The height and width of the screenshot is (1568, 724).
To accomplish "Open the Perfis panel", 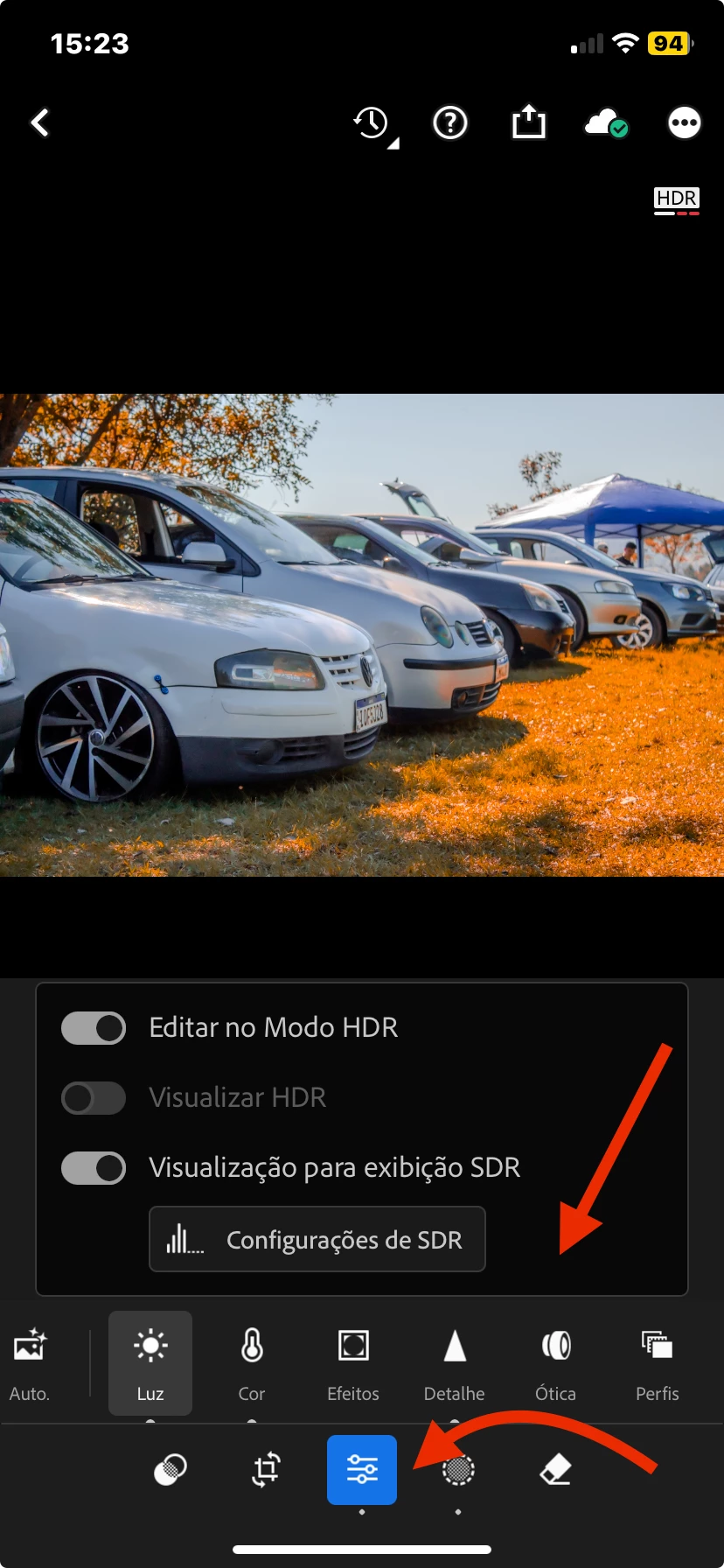I will point(658,1361).
